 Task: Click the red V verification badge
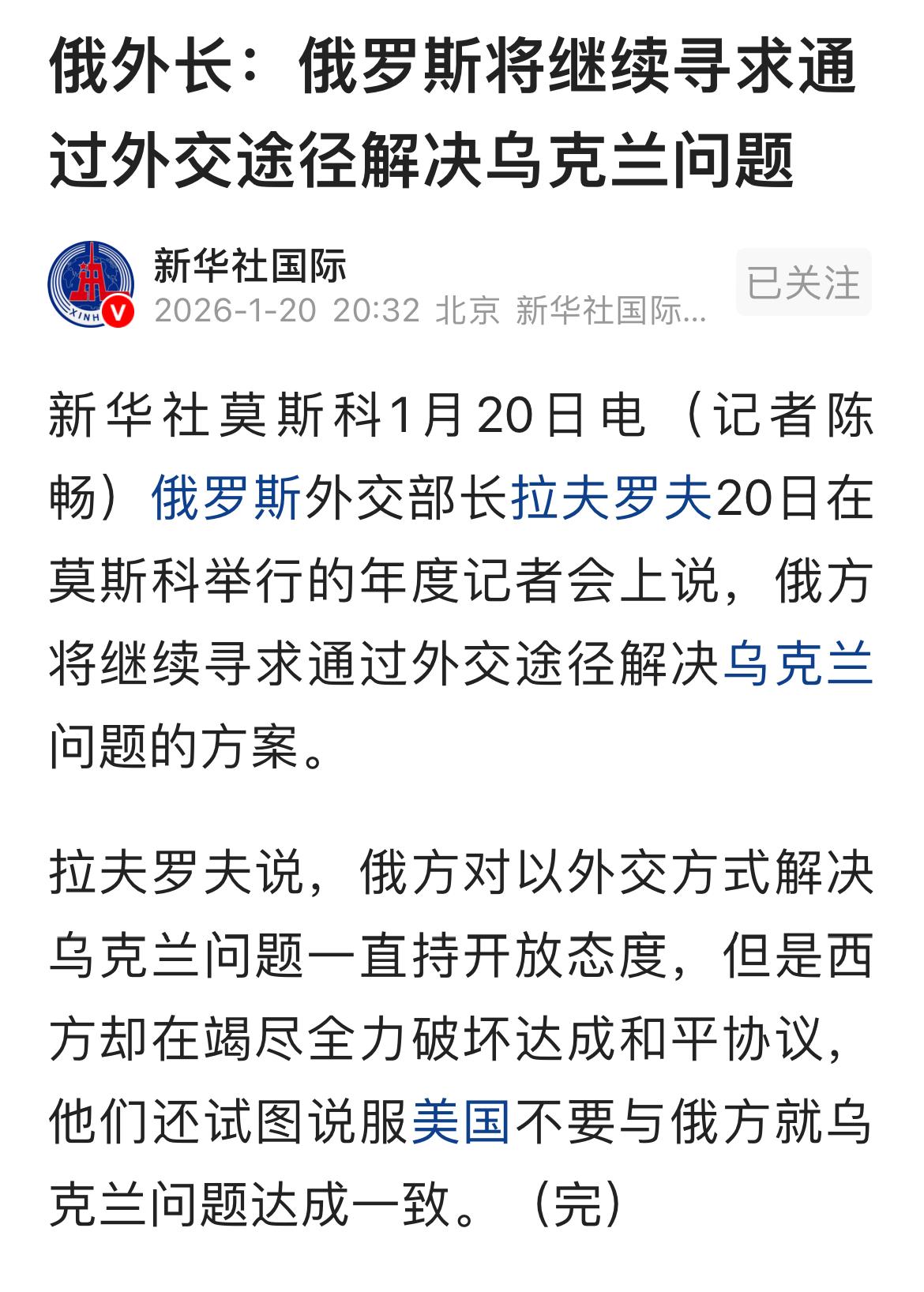pyautogui.click(x=119, y=311)
